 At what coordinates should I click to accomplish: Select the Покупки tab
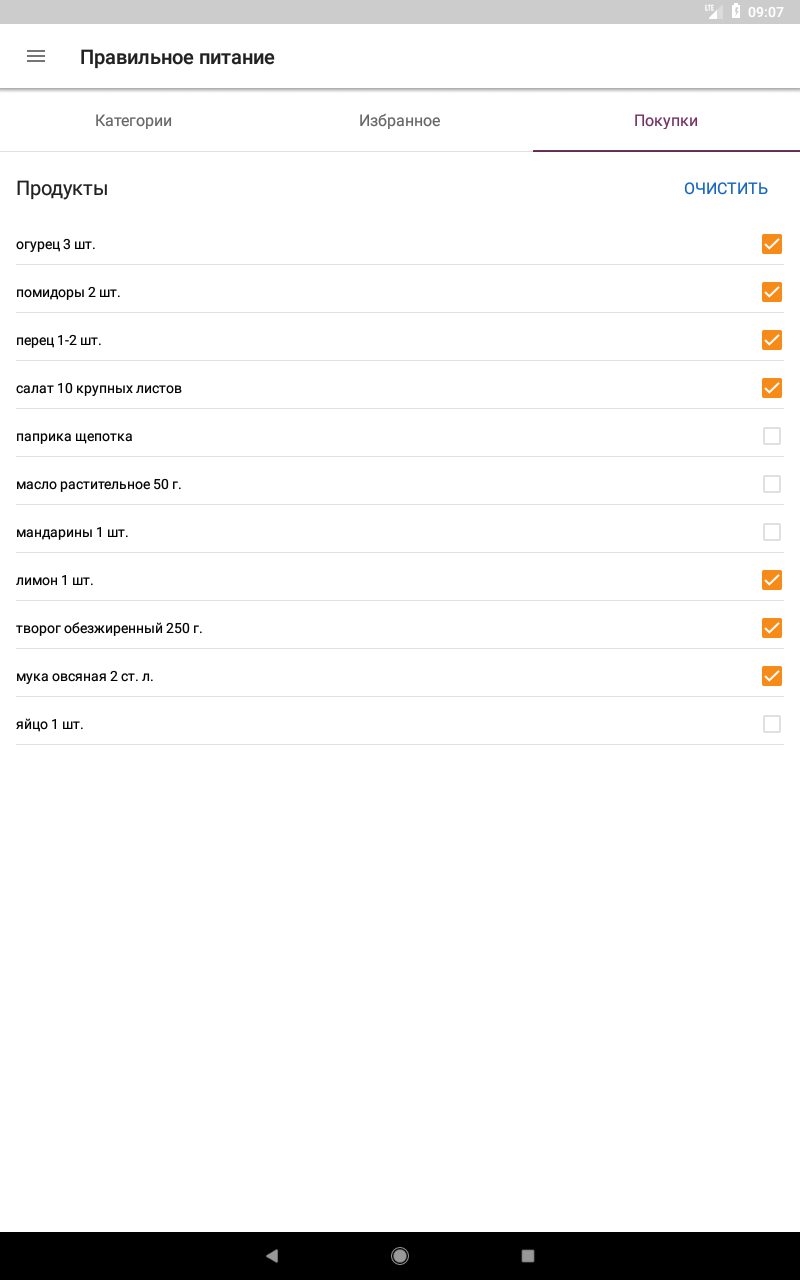coord(666,121)
